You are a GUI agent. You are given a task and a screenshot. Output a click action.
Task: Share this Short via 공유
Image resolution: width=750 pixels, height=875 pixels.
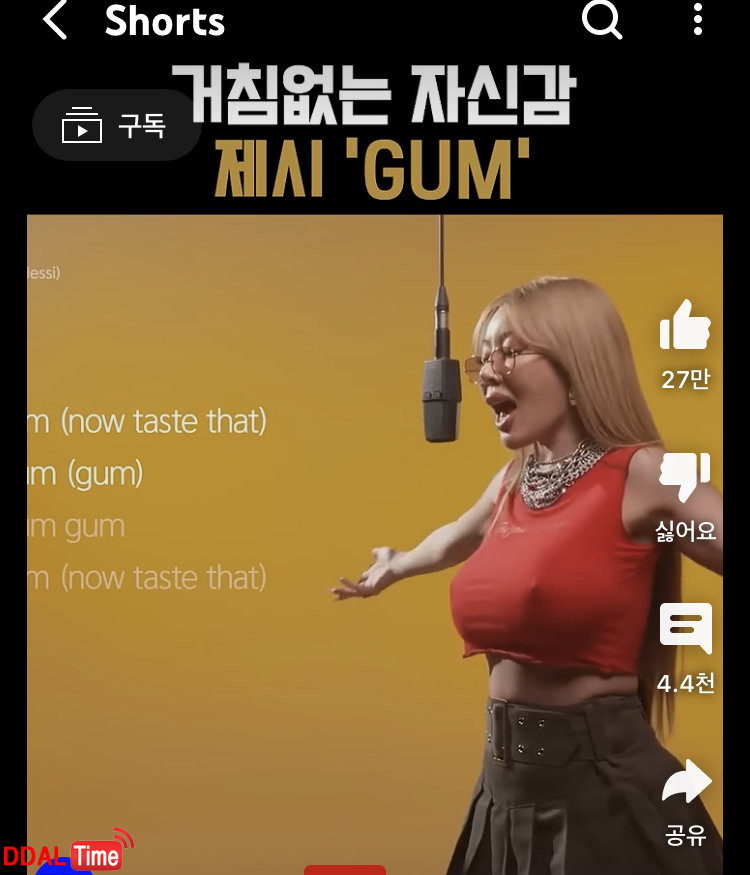click(686, 784)
